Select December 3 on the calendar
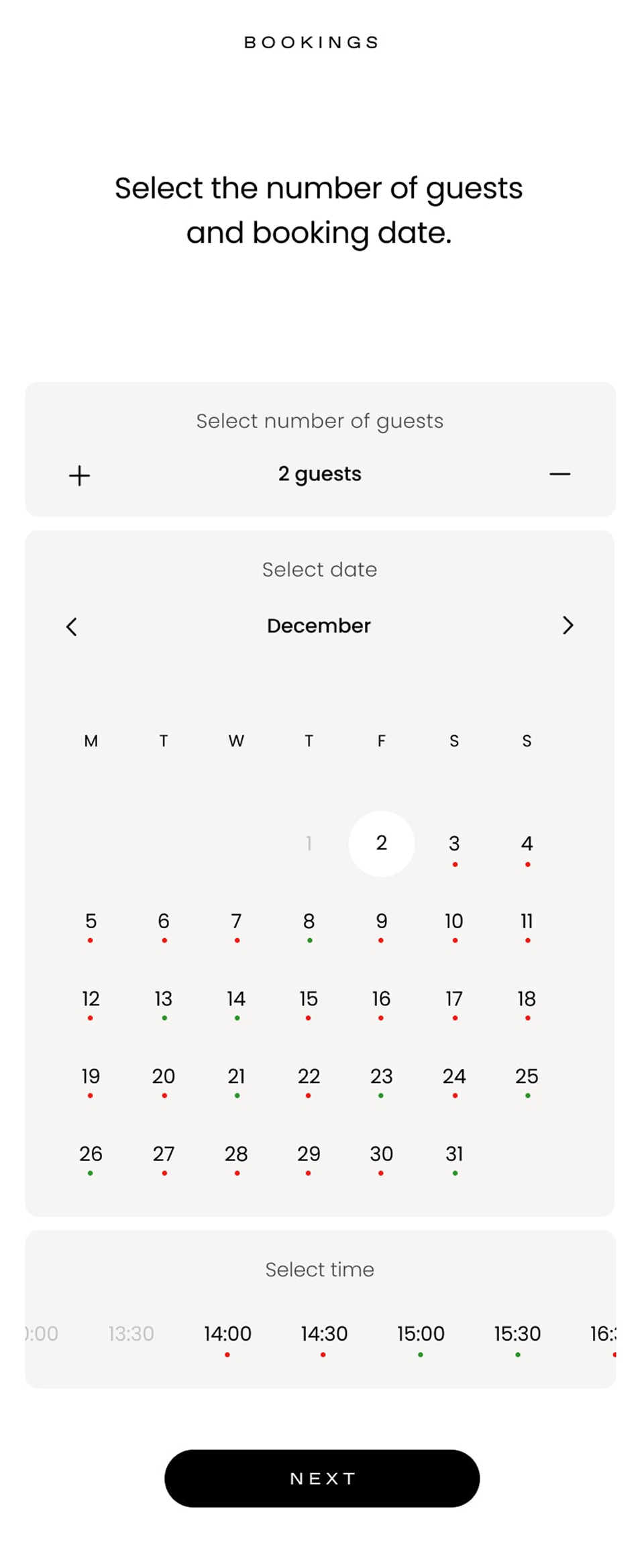644x1568 pixels. (454, 844)
